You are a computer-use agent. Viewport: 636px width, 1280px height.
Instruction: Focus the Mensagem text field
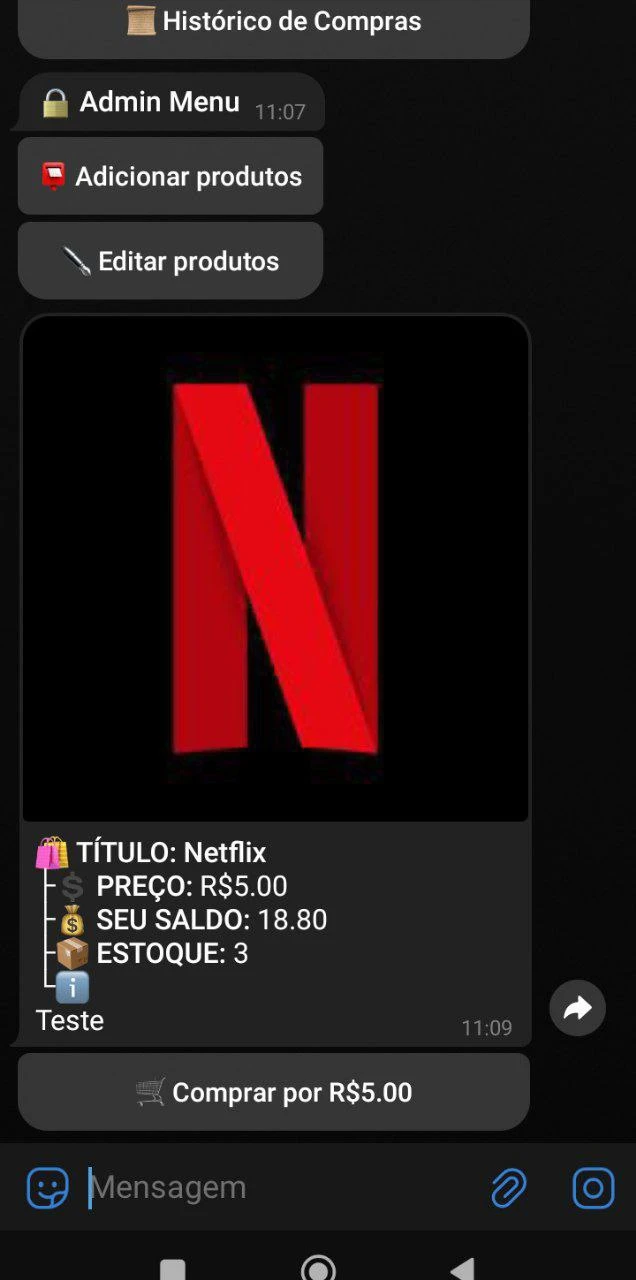280,1187
